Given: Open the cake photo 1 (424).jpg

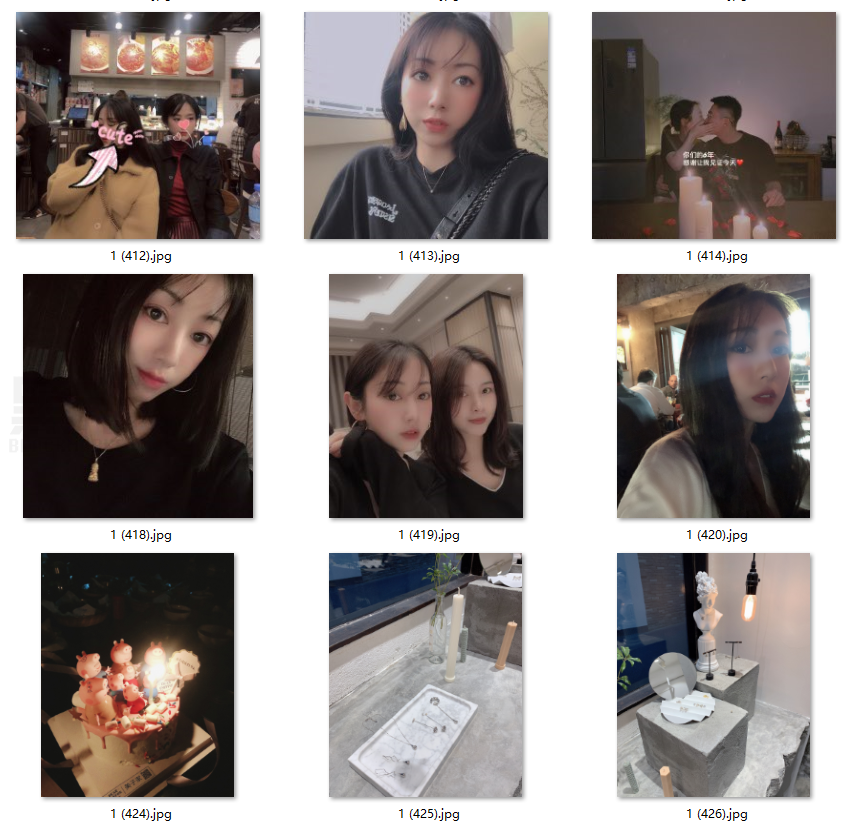Looking at the screenshot, I should [138, 675].
